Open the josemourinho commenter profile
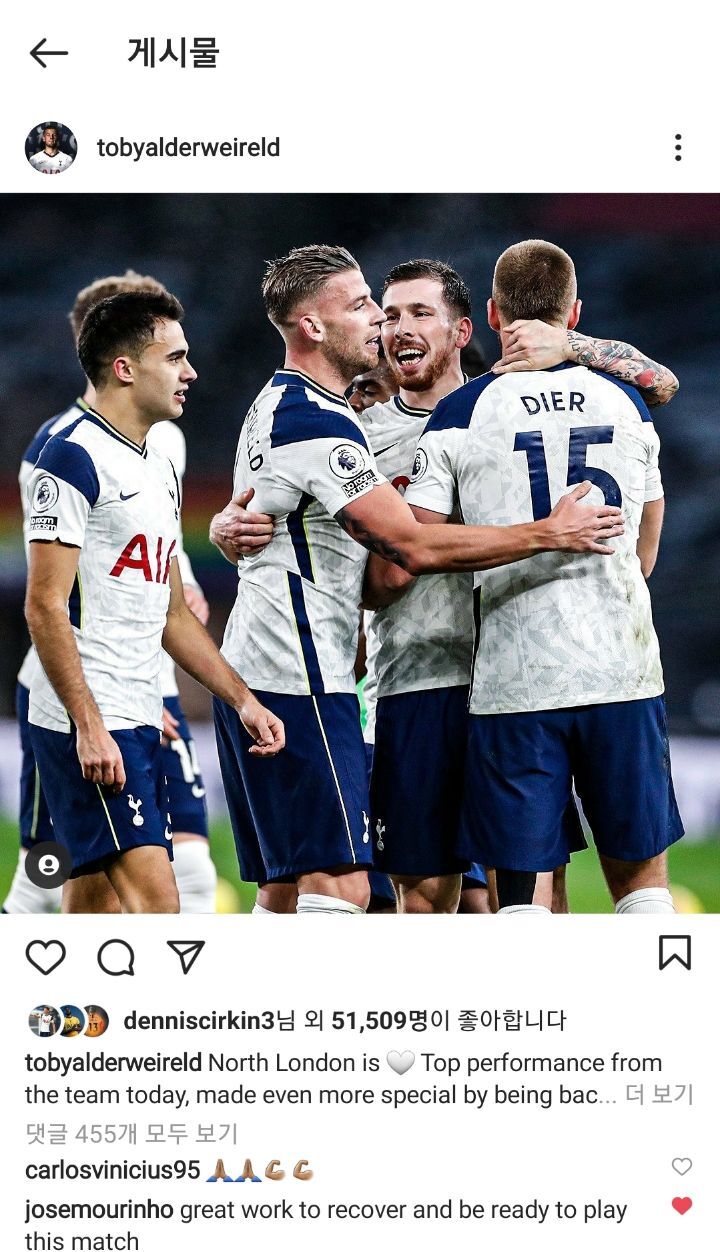 coord(98,1210)
